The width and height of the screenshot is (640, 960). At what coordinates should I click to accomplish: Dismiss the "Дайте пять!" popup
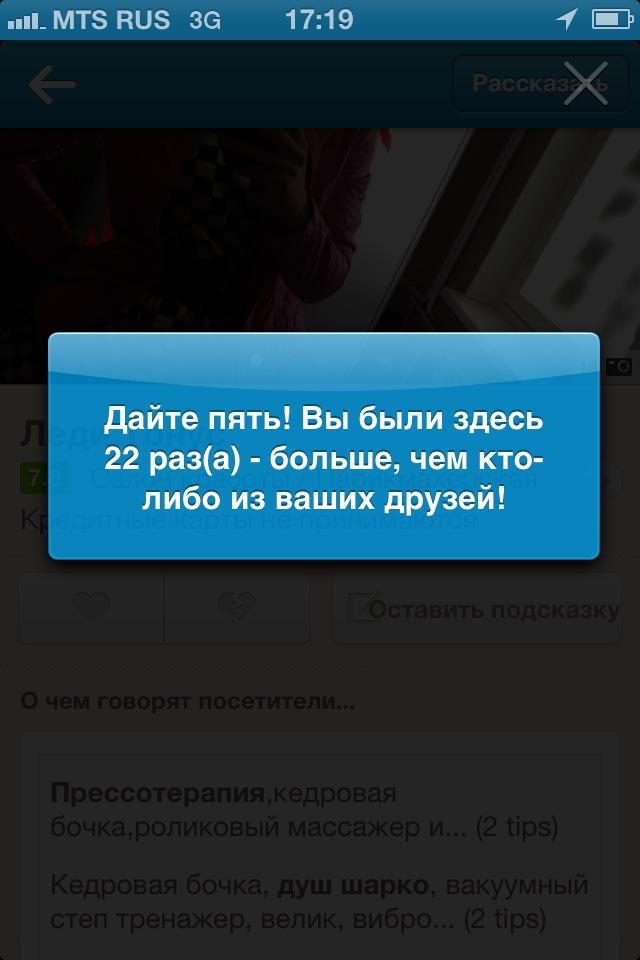tap(324, 446)
